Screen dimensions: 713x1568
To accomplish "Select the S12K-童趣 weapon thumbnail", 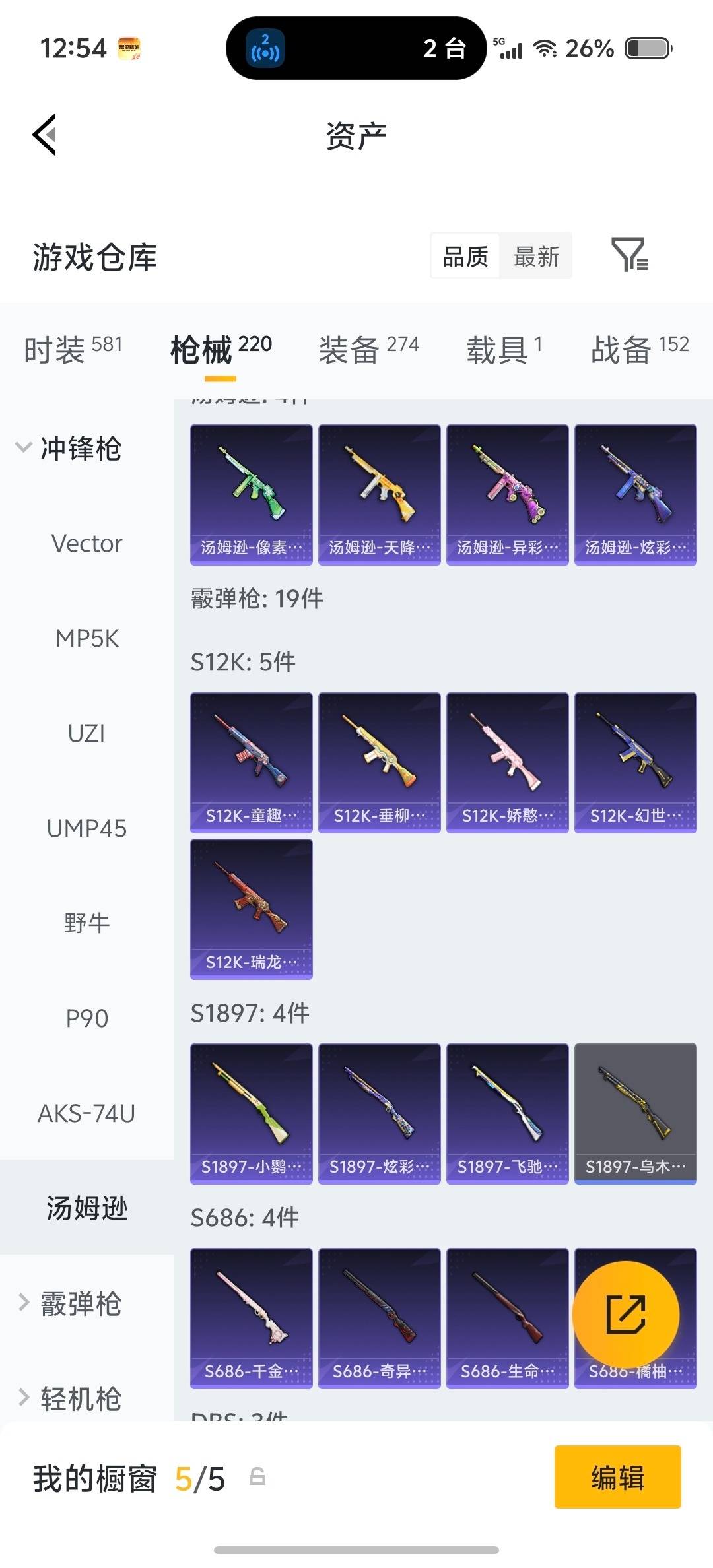I will click(251, 759).
